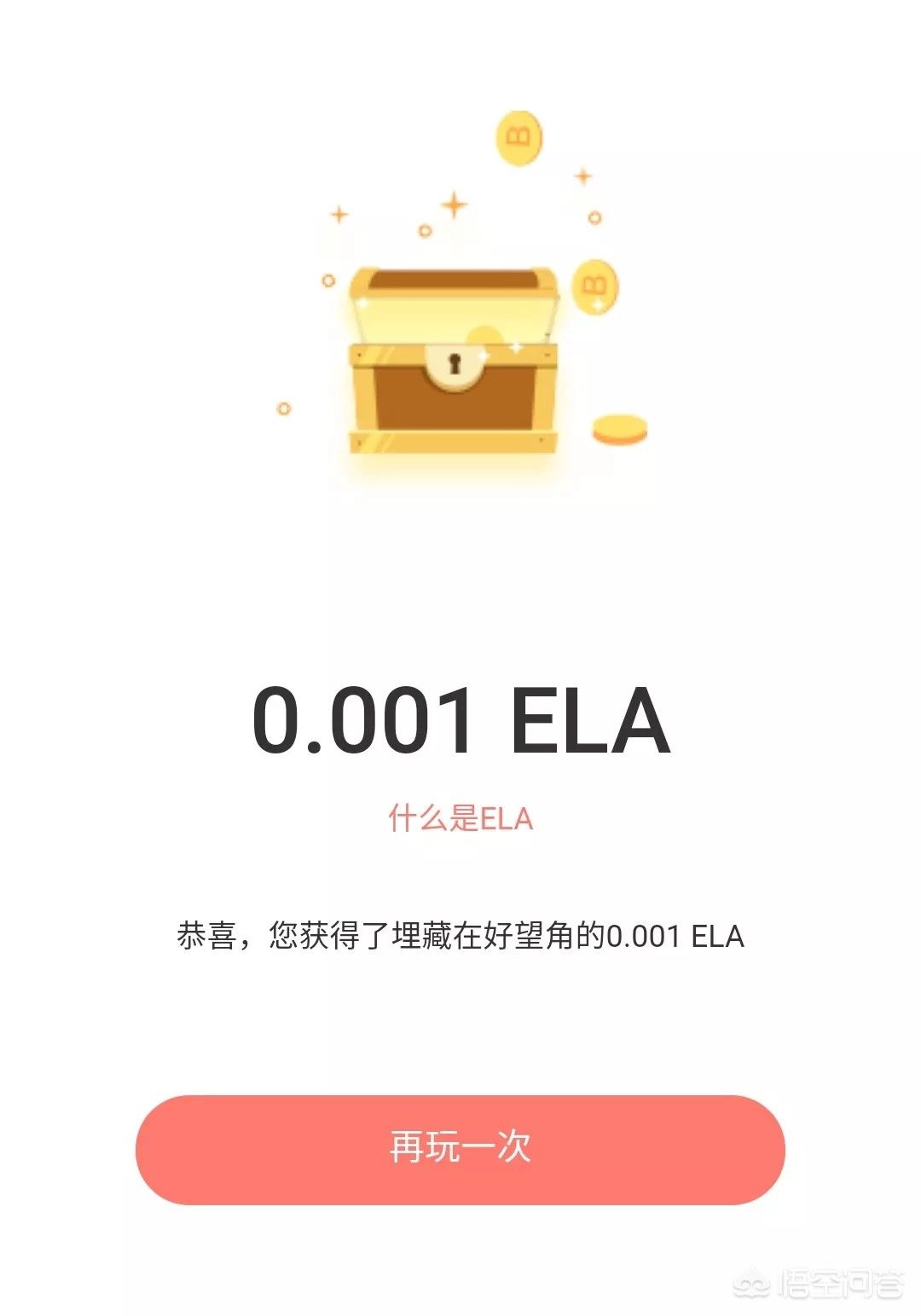Image resolution: width=921 pixels, height=1316 pixels.
Task: Open the 什么是ELA link
Action: tap(460, 819)
